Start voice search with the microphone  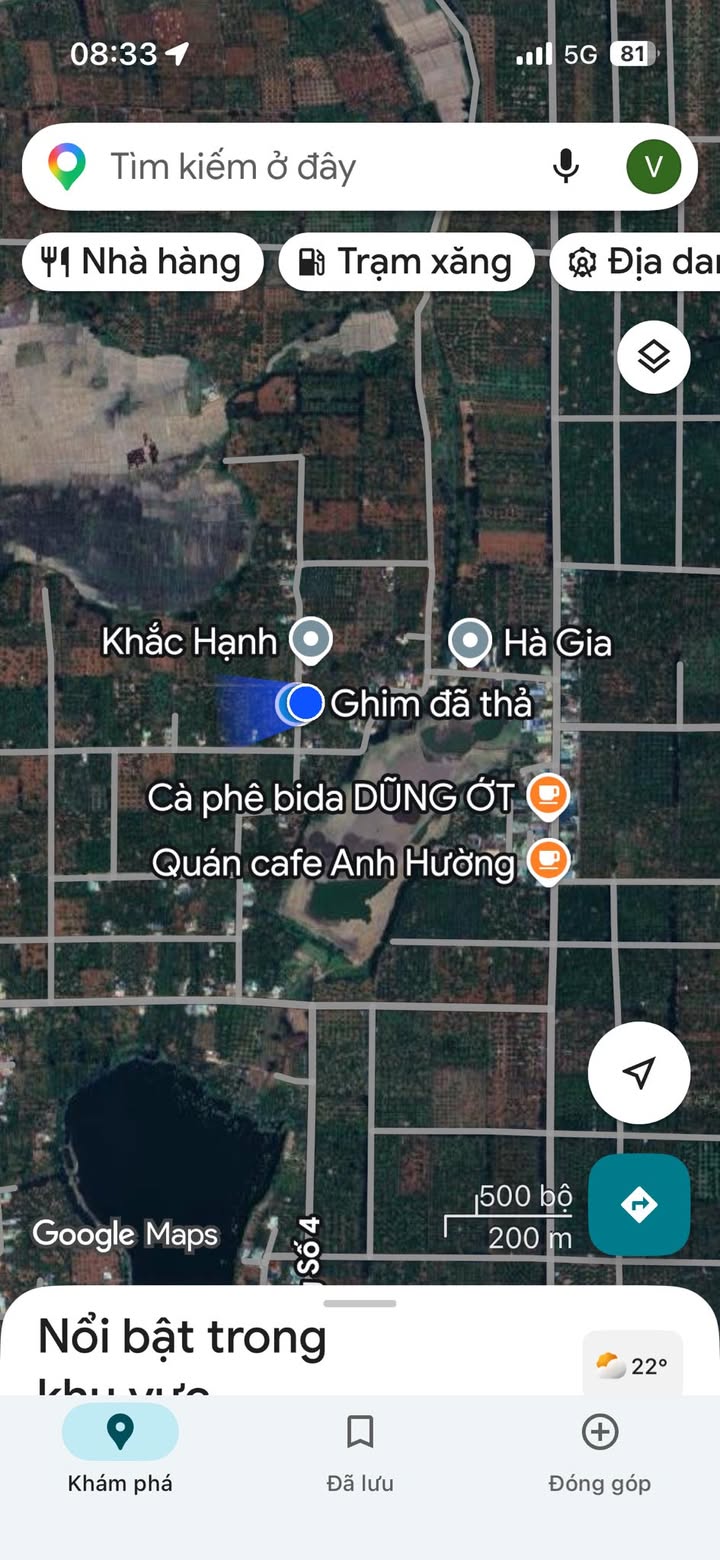566,166
